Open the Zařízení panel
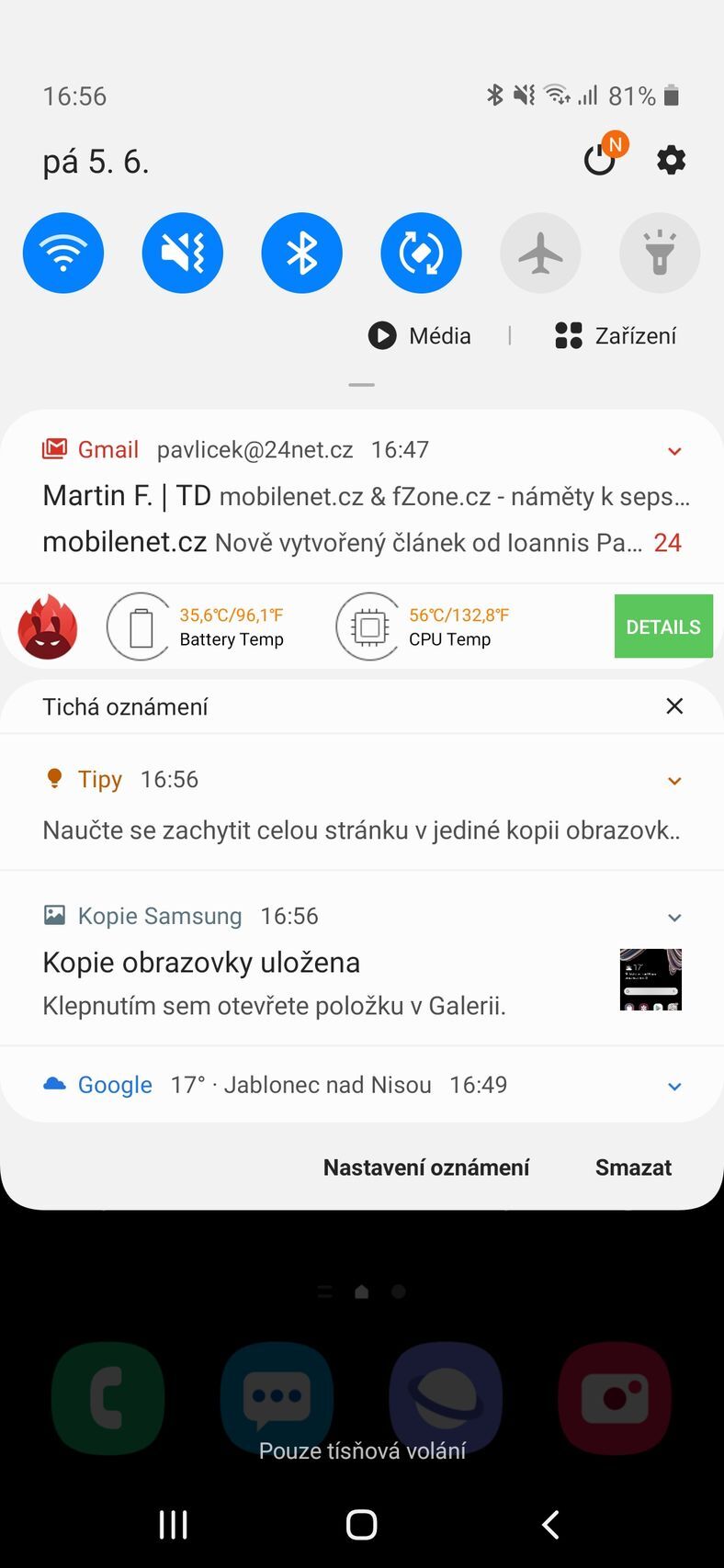Screen dimensions: 724x1568 (614, 335)
